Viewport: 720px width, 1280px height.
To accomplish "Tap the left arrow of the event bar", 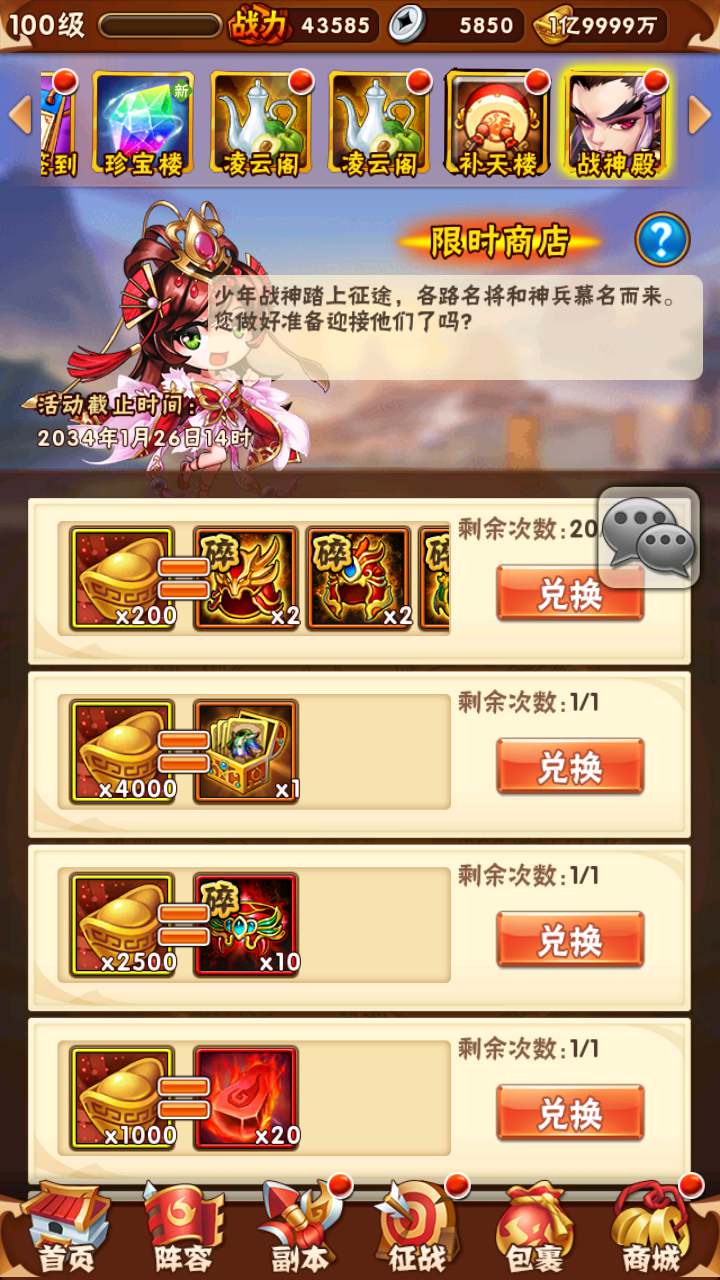I will click(x=19, y=116).
